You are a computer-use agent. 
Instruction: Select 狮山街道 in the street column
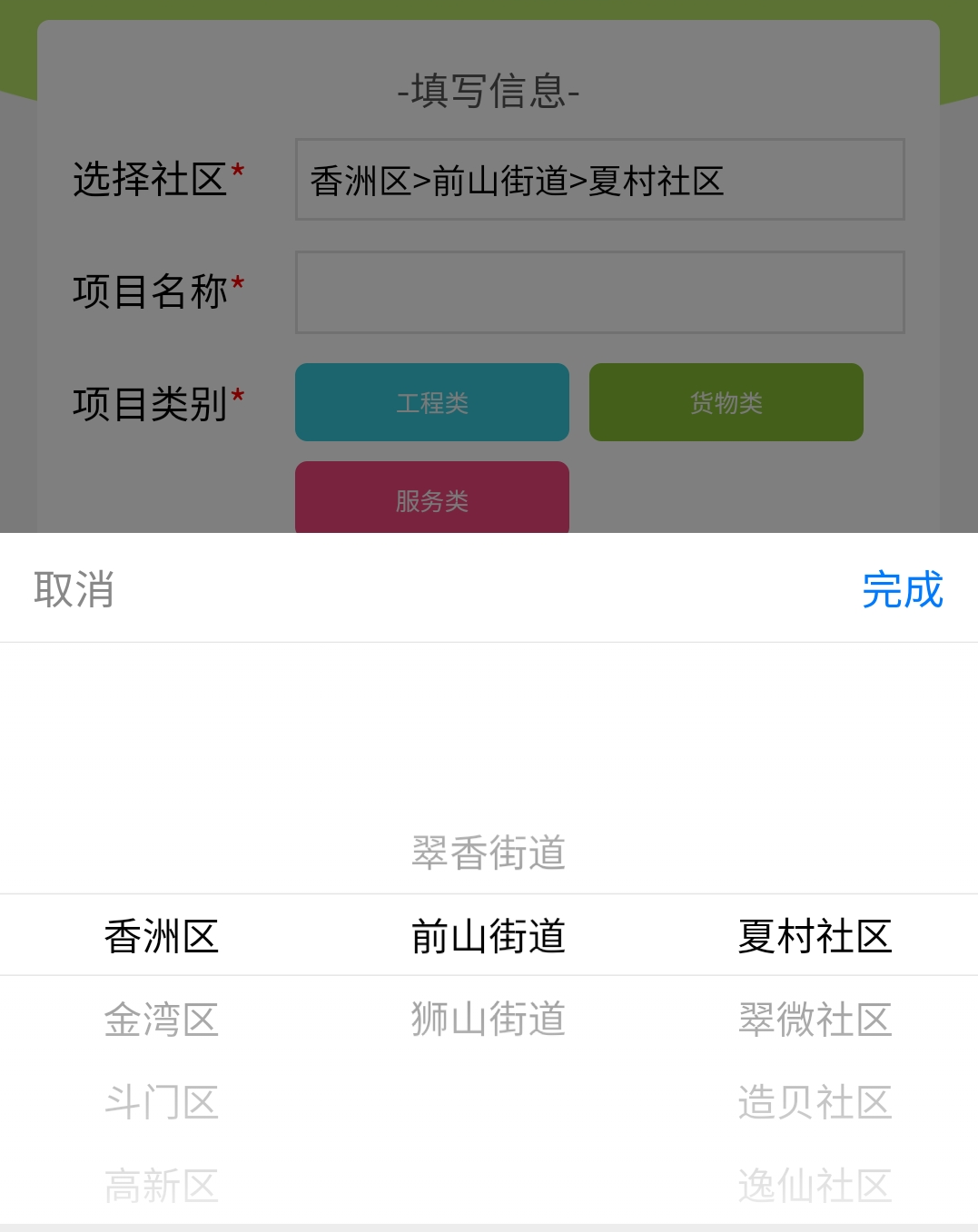click(489, 1020)
